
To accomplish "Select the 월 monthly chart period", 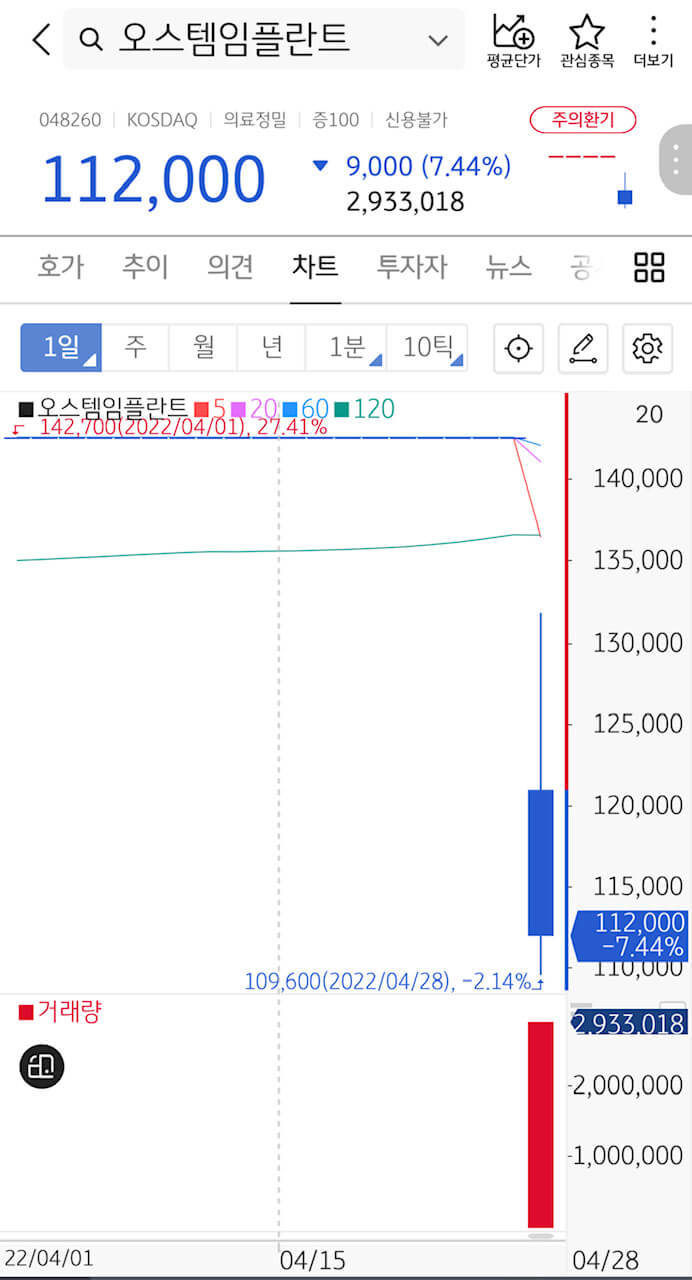I will [x=204, y=348].
